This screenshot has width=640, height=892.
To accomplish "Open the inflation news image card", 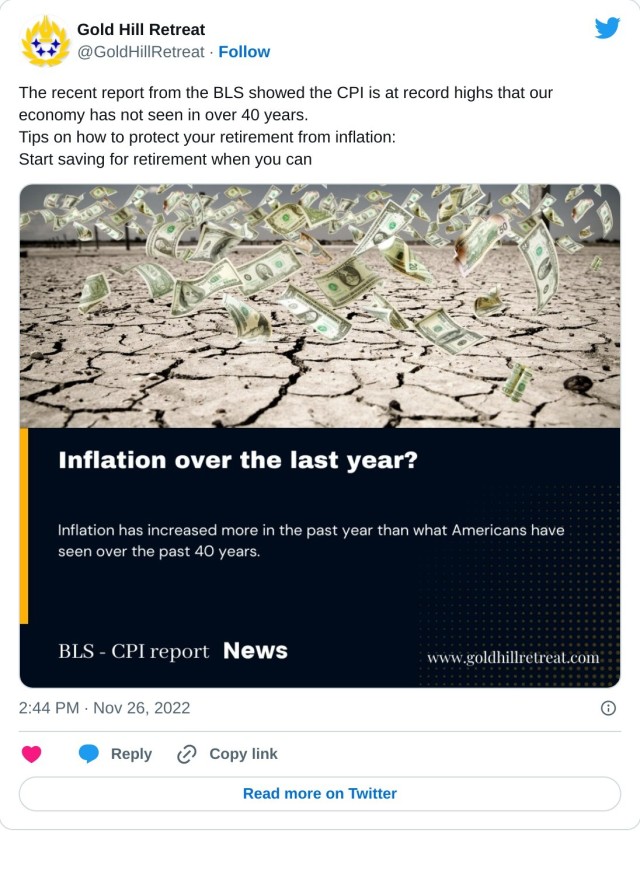I will coord(320,435).
